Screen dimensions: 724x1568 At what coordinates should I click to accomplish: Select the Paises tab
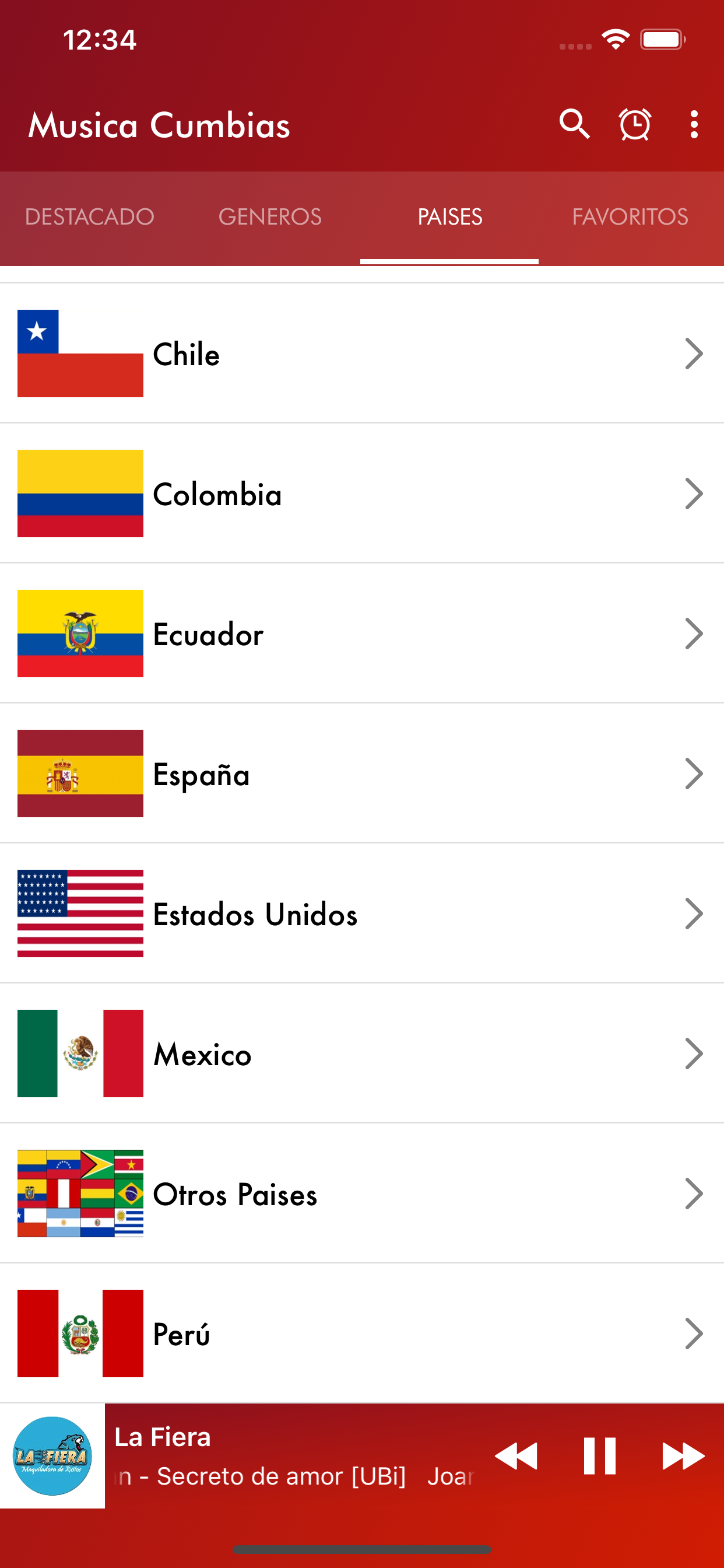pos(449,216)
